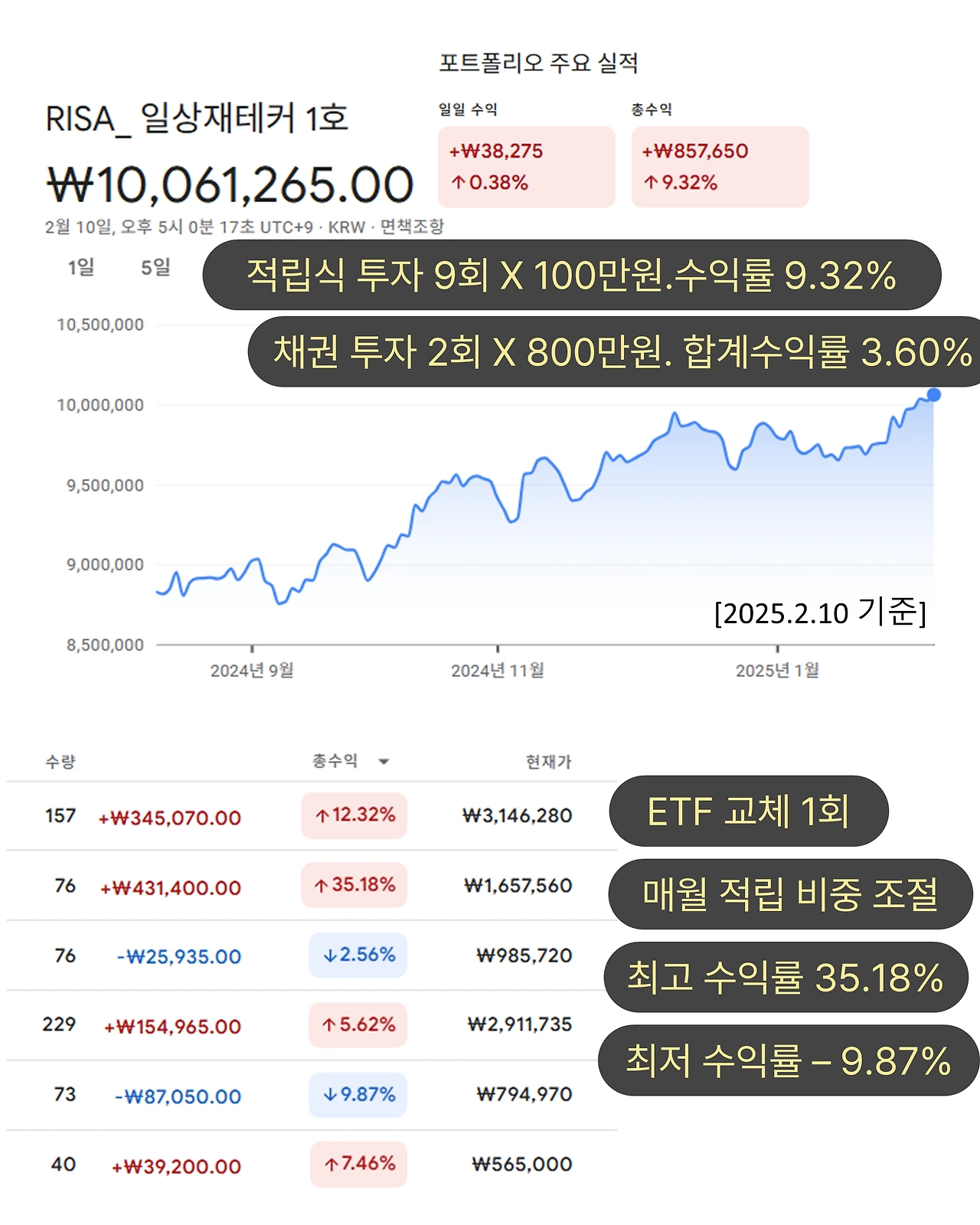The height and width of the screenshot is (1225, 980).
Task: Click the up arrow in the 총수익 card
Action: (x=651, y=183)
